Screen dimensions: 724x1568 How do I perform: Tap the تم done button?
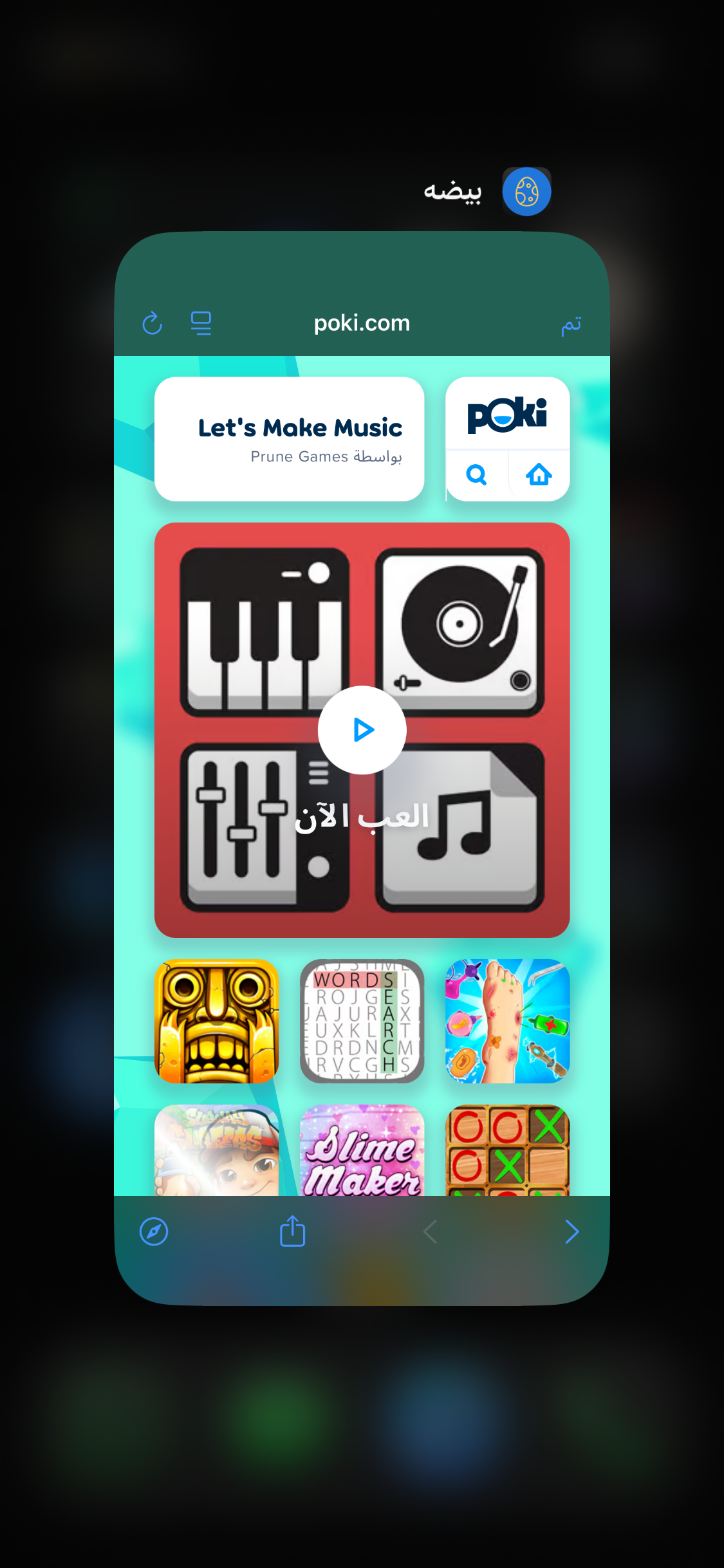(x=571, y=324)
